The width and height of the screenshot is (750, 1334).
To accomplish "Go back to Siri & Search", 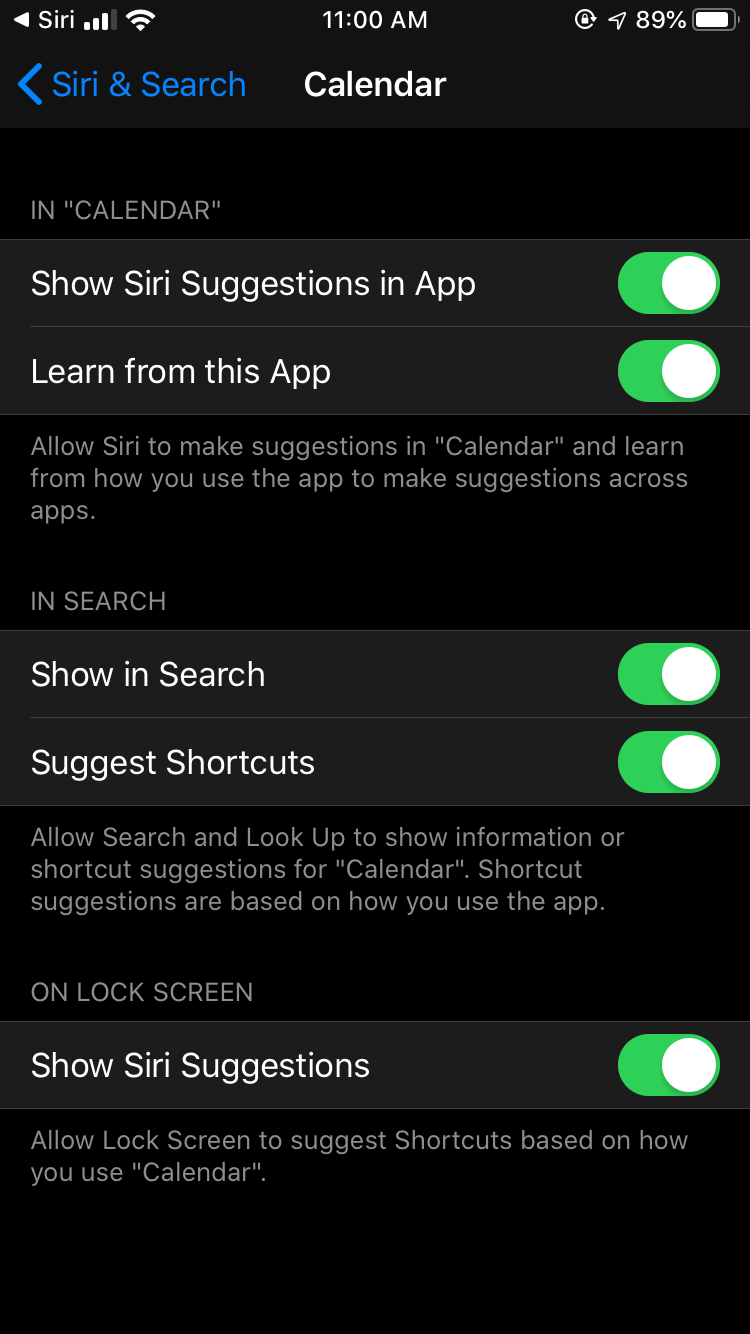I will click(132, 85).
